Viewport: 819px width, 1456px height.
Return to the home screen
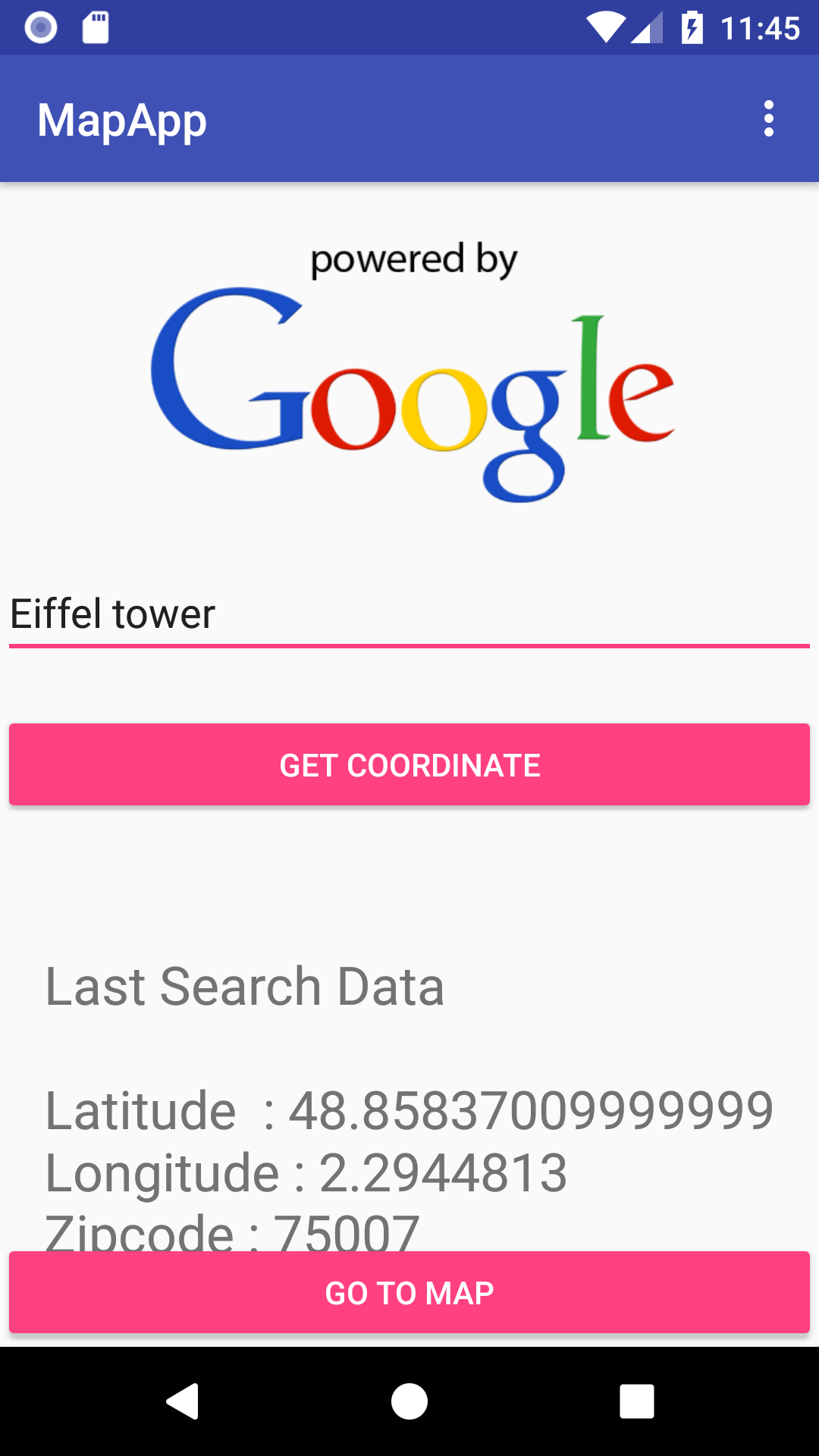click(x=409, y=1401)
